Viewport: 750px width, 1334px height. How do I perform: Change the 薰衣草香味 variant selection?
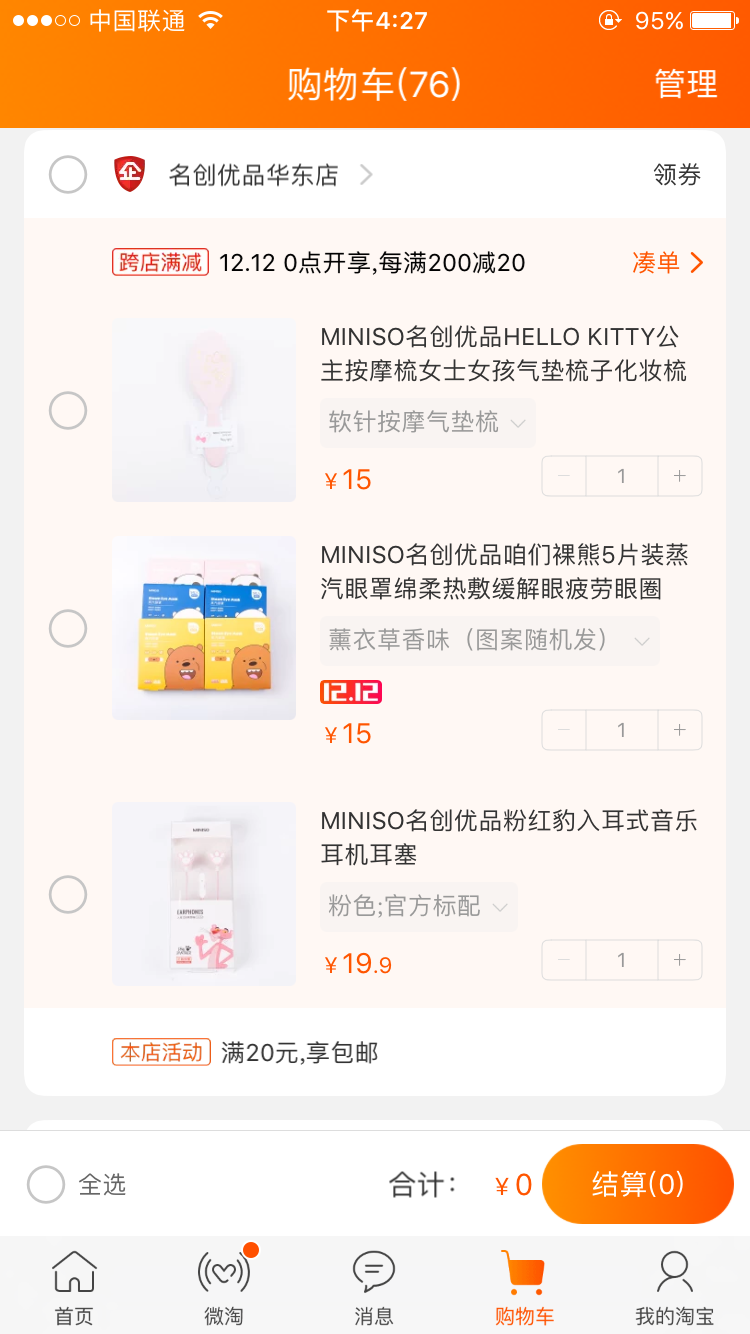[490, 640]
